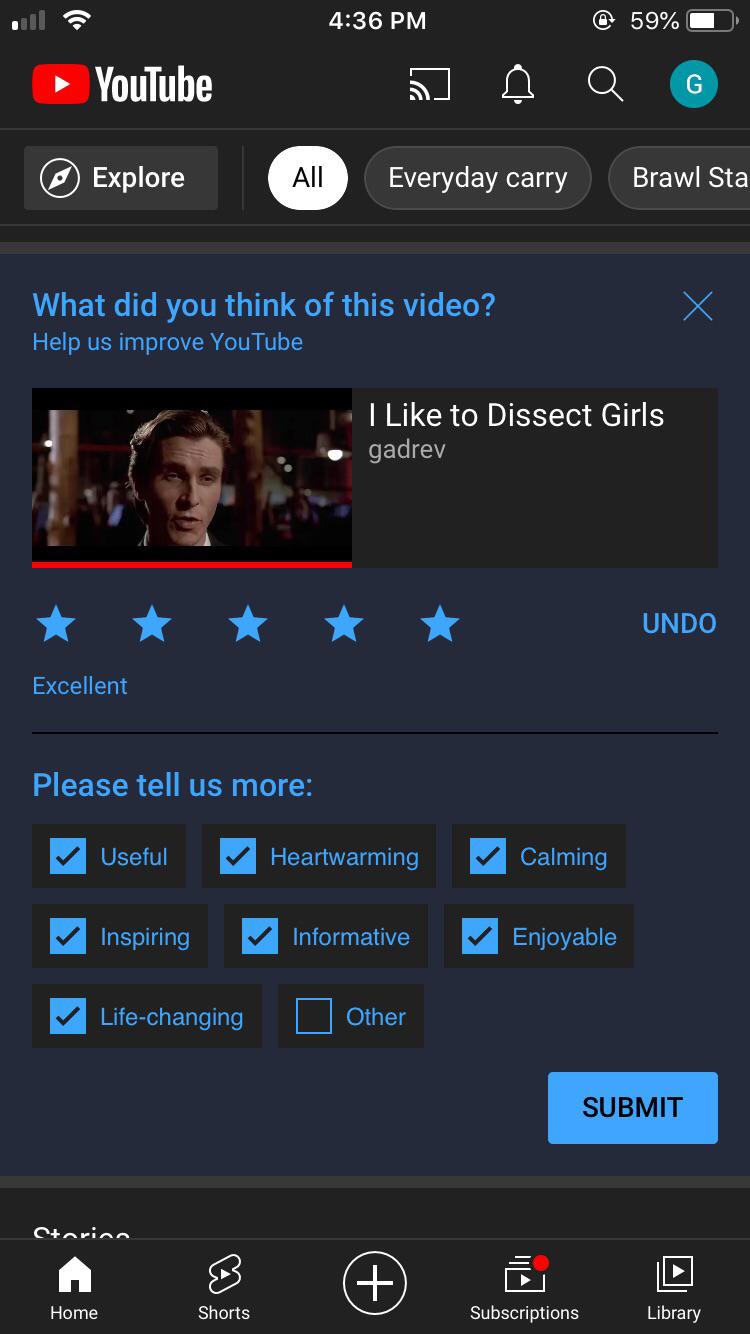Set rating to three stars
The image size is (750, 1334).
247,623
